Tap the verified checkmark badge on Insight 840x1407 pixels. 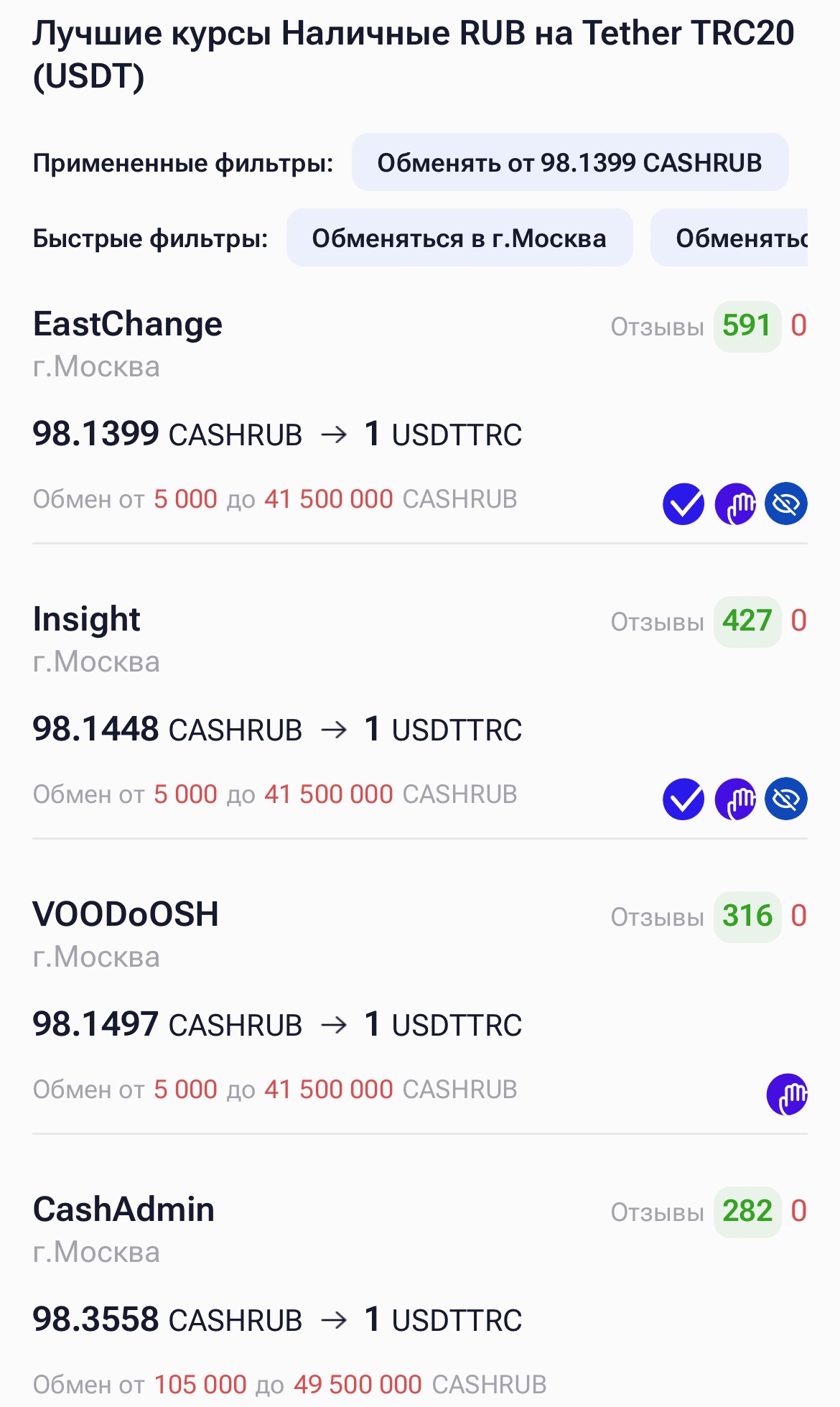[683, 799]
